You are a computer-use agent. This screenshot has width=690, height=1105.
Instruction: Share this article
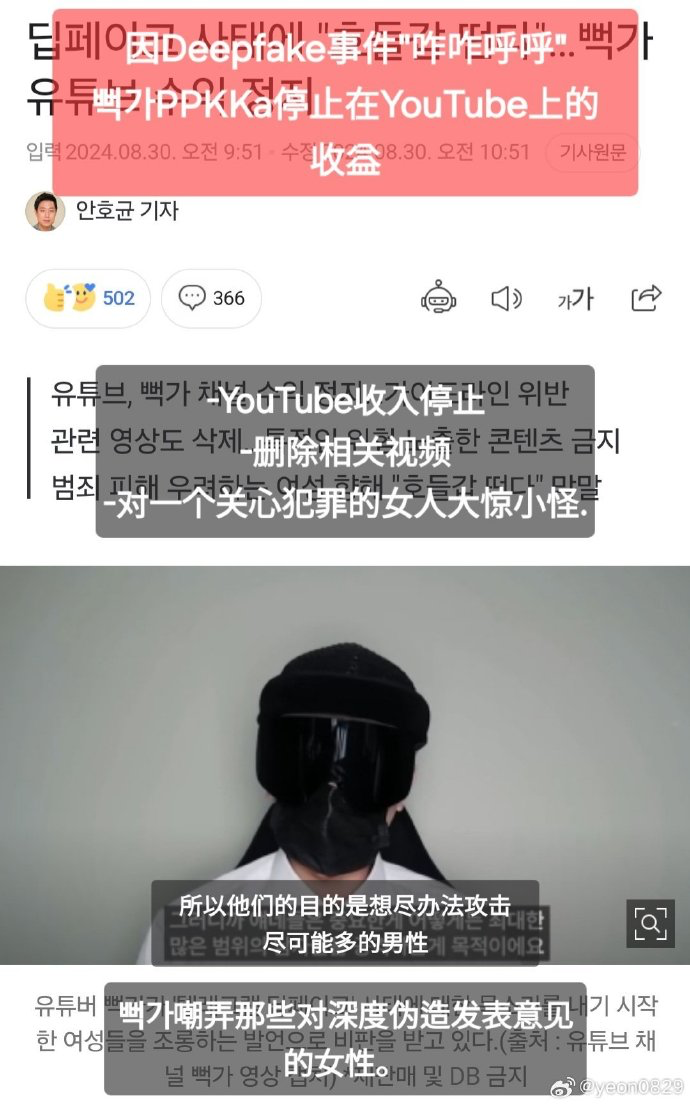tap(646, 298)
